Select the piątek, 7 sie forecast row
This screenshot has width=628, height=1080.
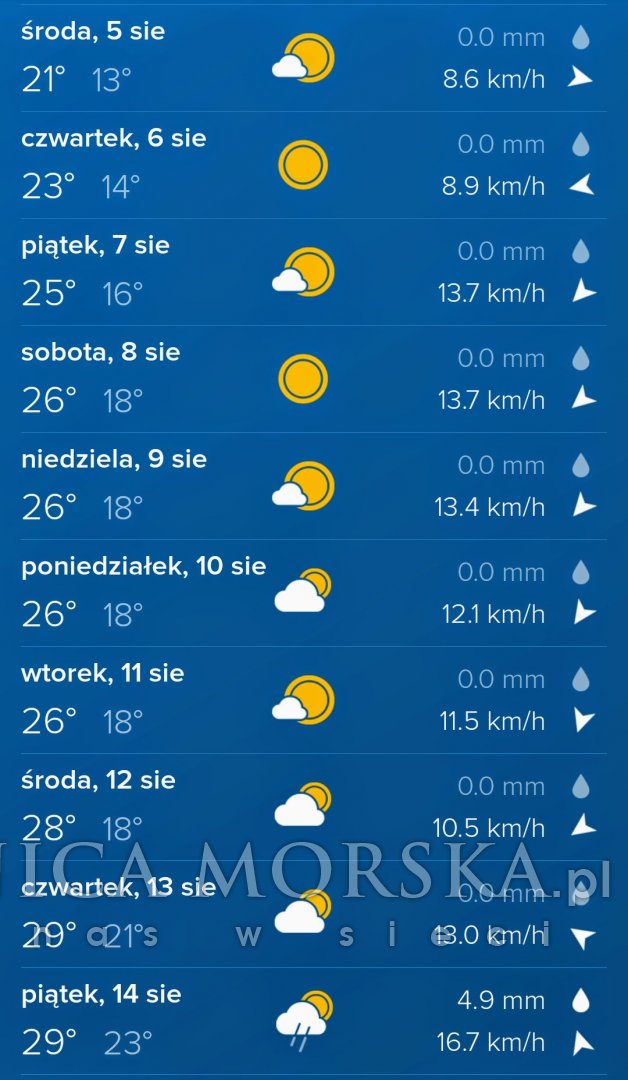pos(314,272)
